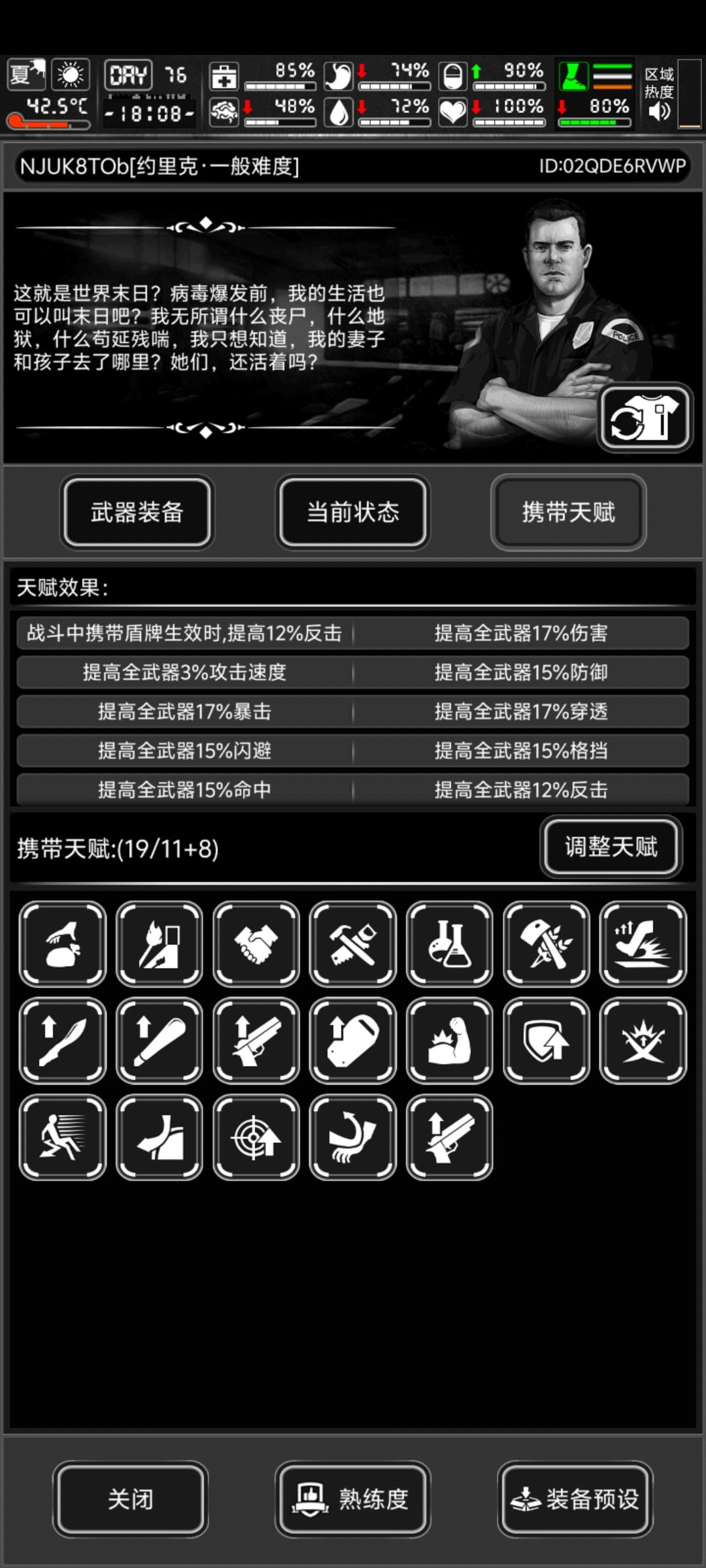The width and height of the screenshot is (706, 1568).
Task: Select the running speed talent icon
Action: click(x=61, y=1137)
